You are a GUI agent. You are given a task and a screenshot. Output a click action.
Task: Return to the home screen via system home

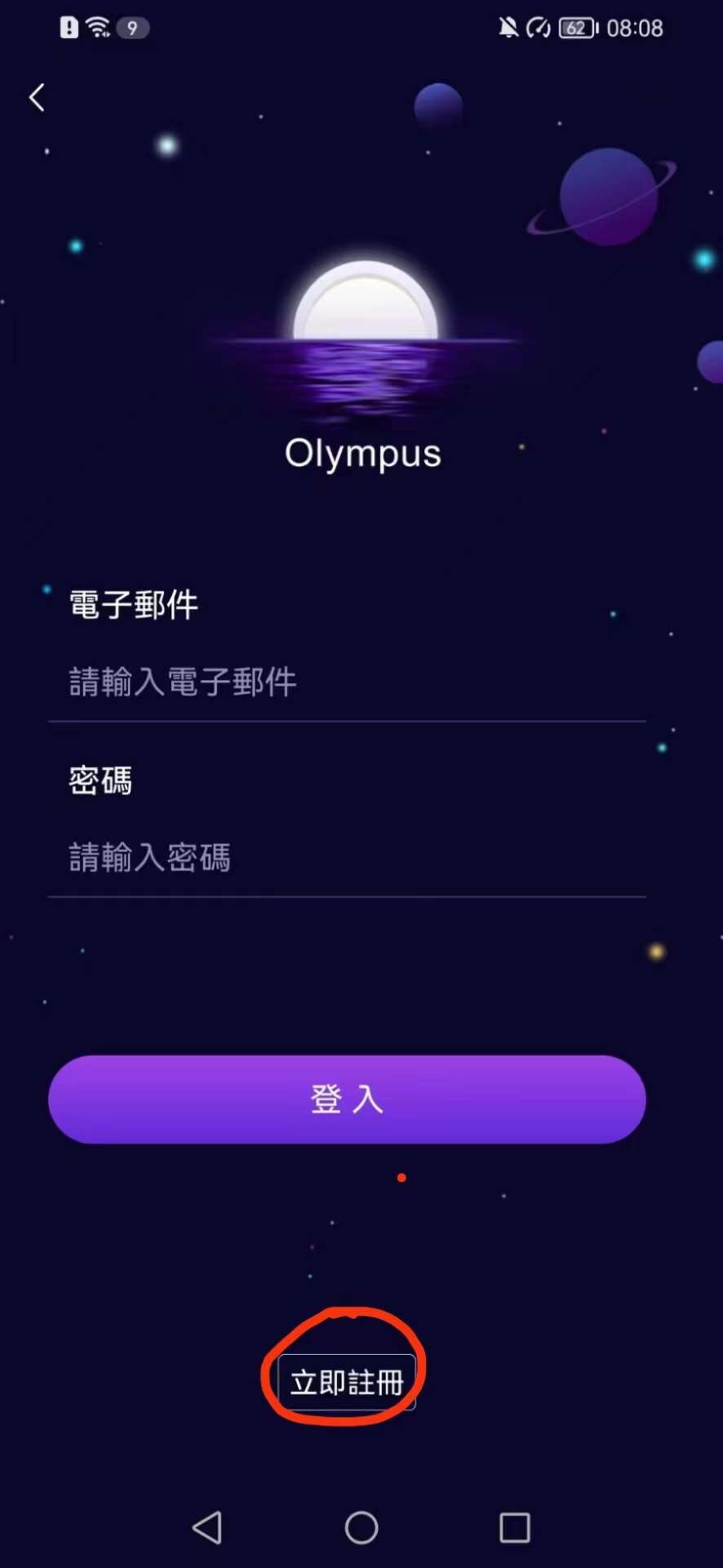coord(361,1528)
